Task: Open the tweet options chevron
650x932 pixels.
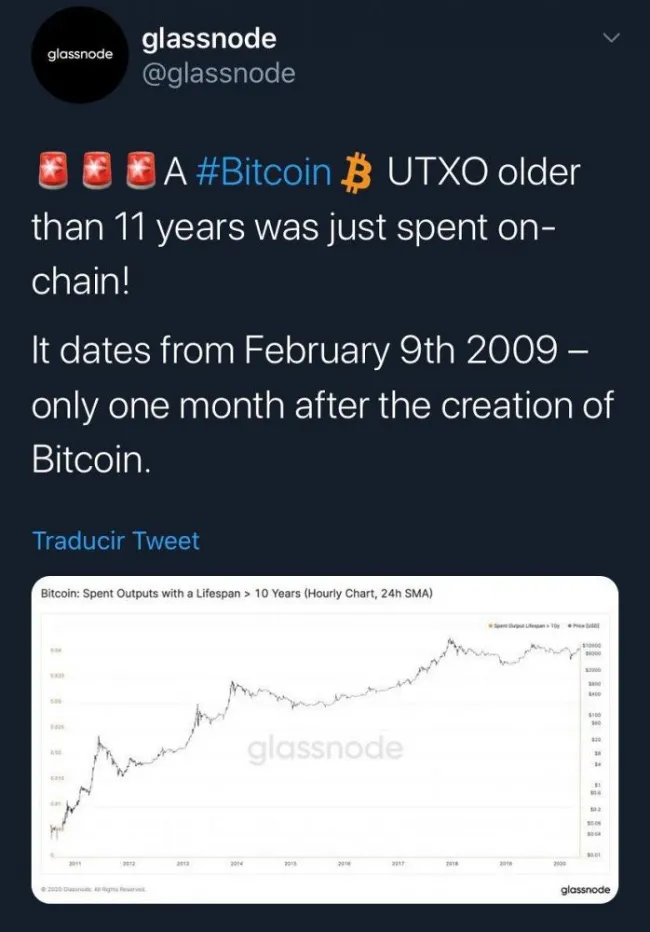Action: (611, 38)
